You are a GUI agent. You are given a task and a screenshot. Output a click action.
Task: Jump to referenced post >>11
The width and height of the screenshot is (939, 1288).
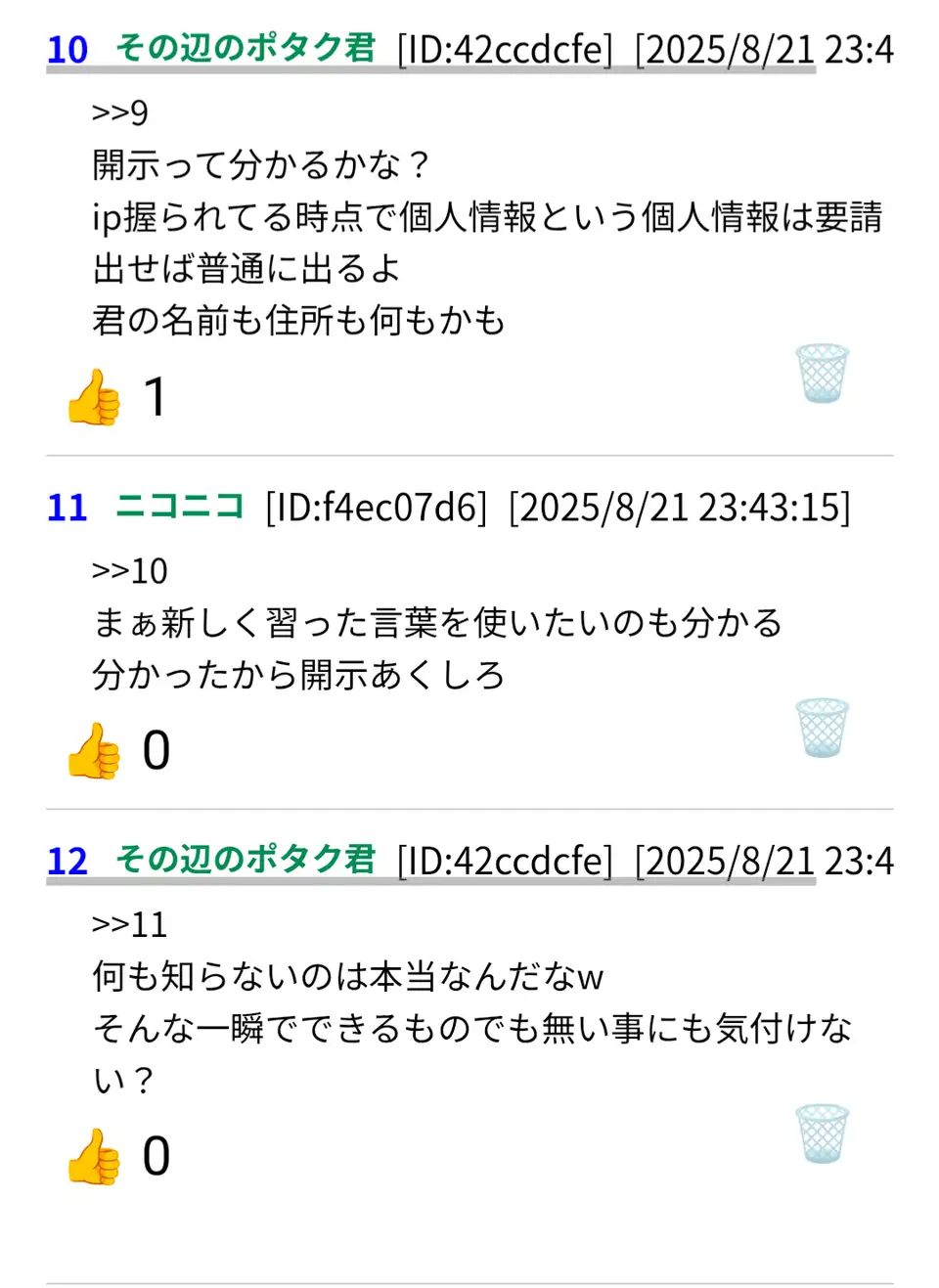(x=129, y=924)
